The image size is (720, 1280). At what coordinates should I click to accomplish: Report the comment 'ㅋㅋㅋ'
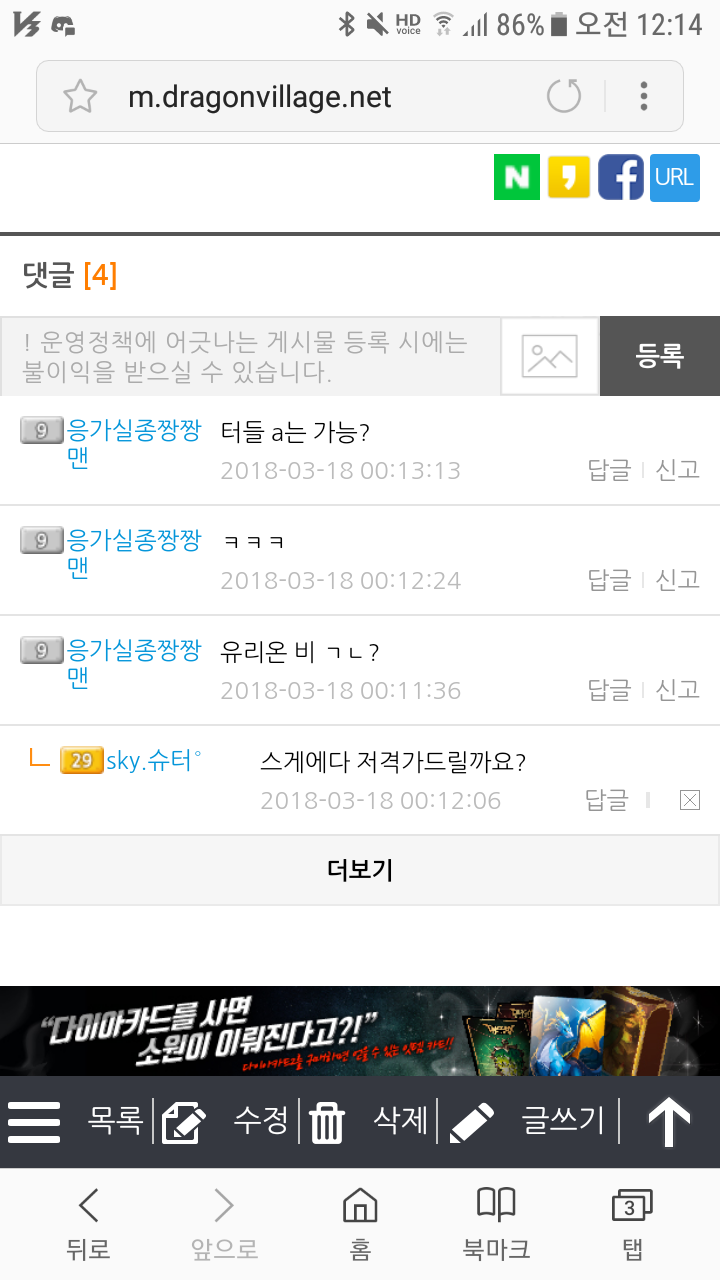coord(677,580)
